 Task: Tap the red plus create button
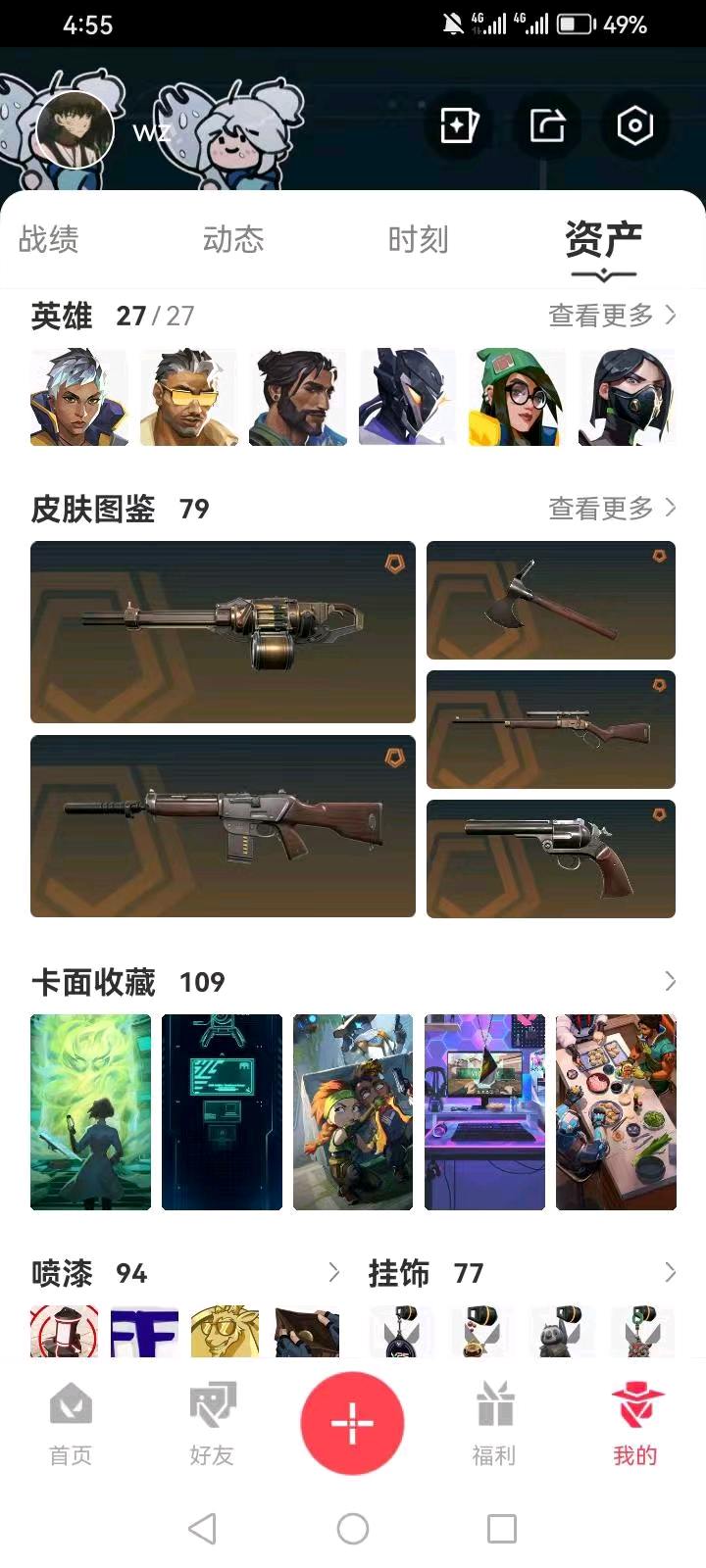[352, 1423]
